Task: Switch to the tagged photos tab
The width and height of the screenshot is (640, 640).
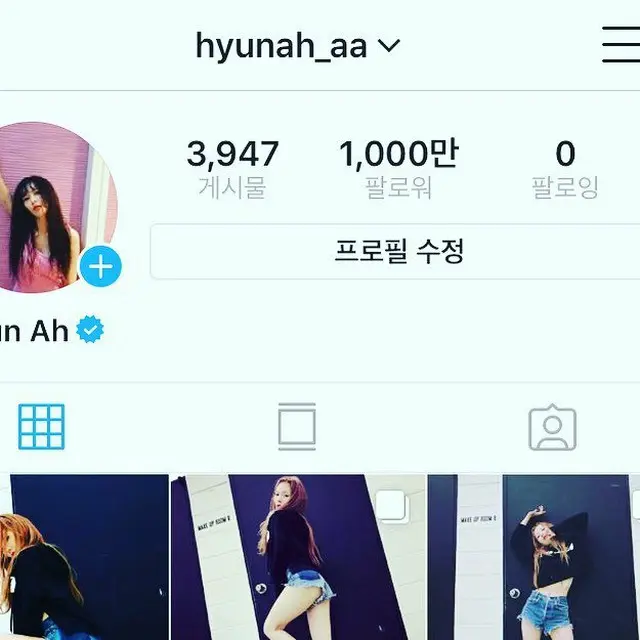Action: [x=552, y=427]
